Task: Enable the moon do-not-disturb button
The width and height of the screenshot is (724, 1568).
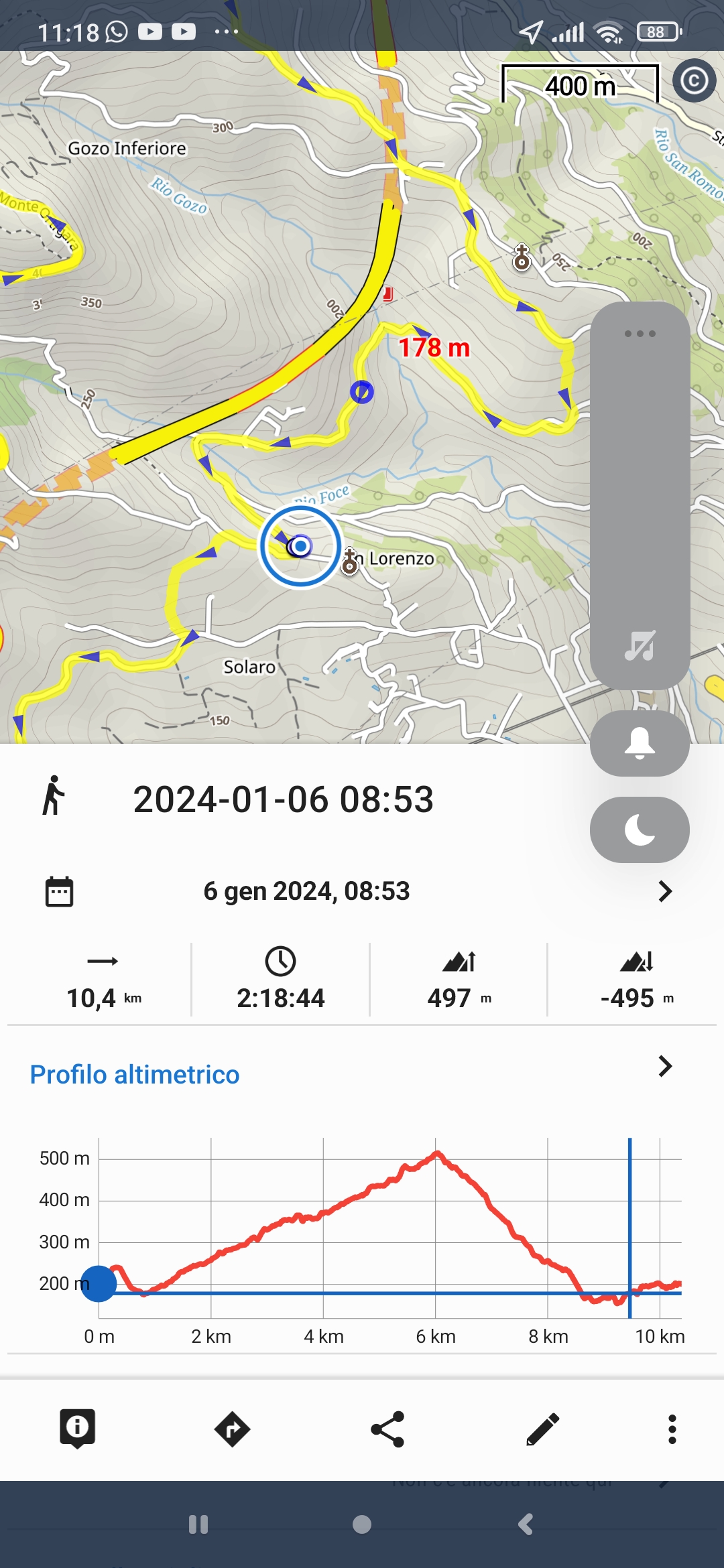Action: click(640, 830)
